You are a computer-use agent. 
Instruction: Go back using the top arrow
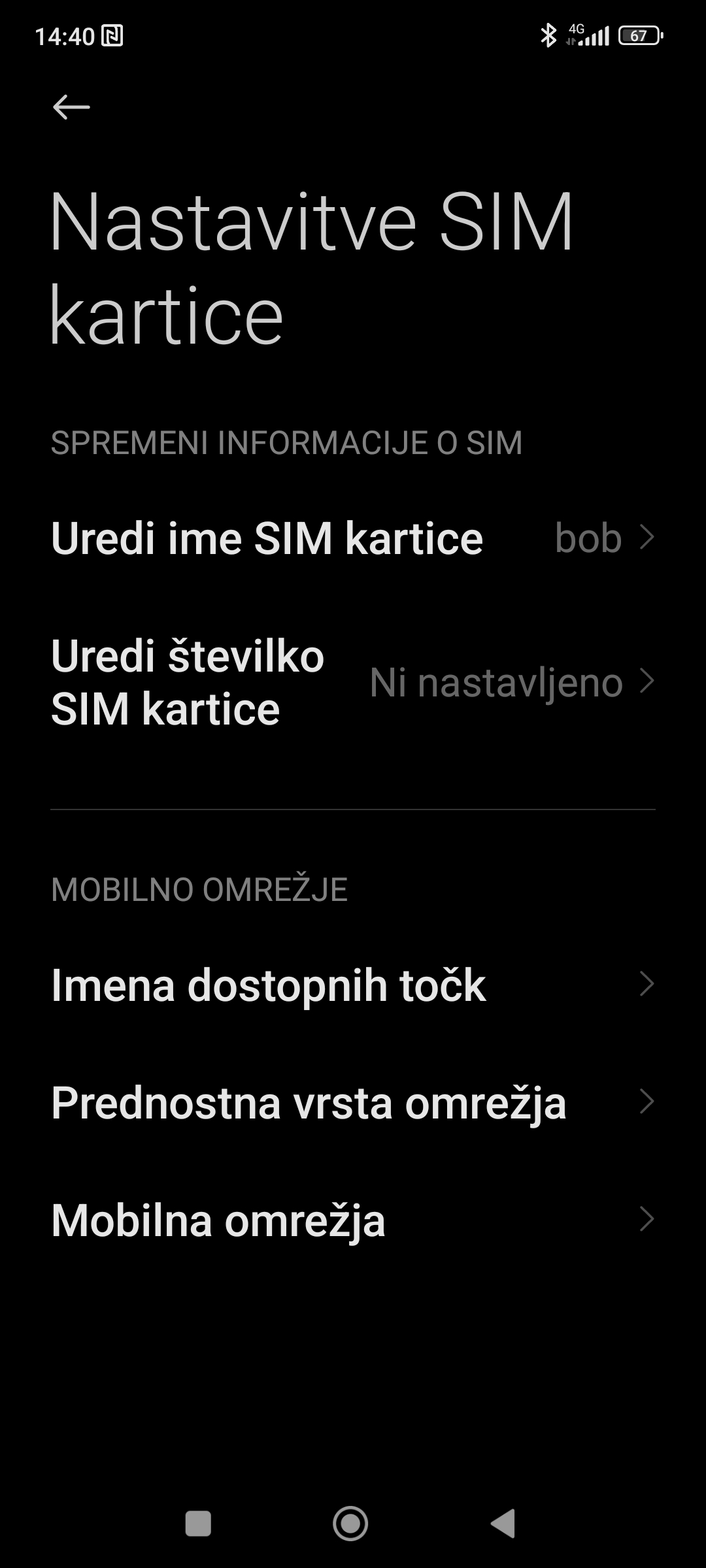pos(71,107)
